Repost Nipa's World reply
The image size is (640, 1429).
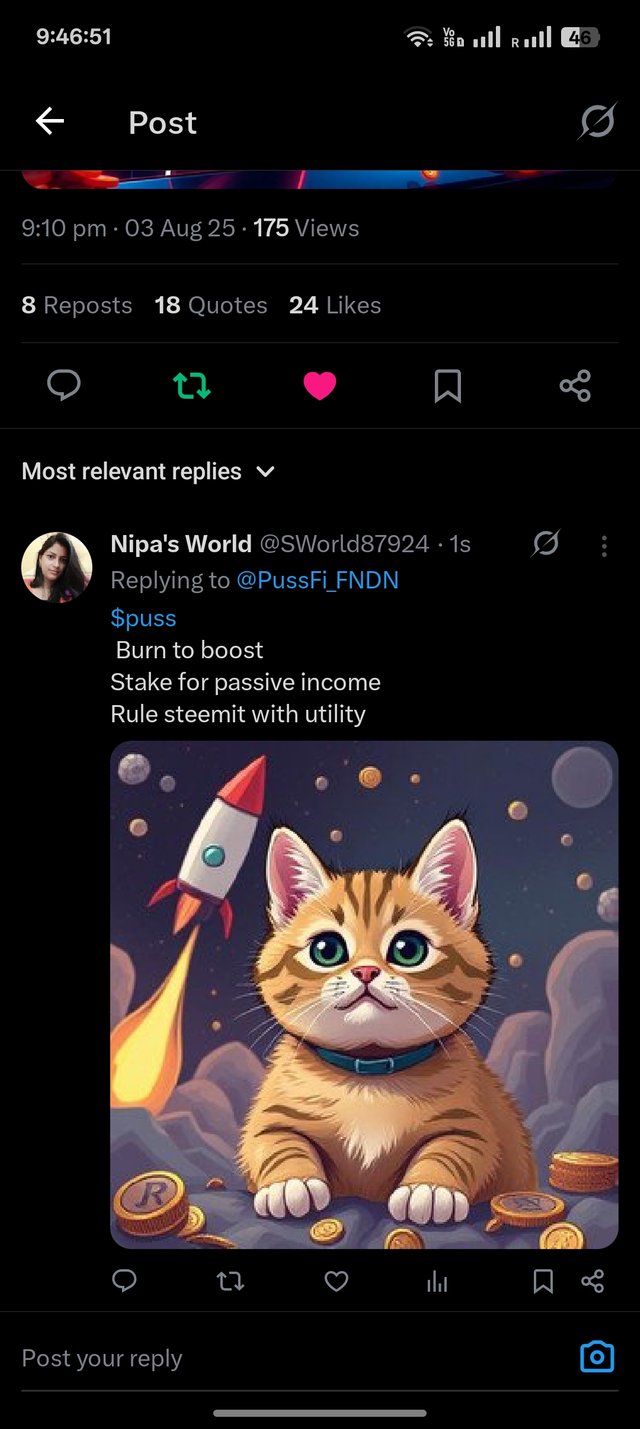click(x=230, y=1281)
